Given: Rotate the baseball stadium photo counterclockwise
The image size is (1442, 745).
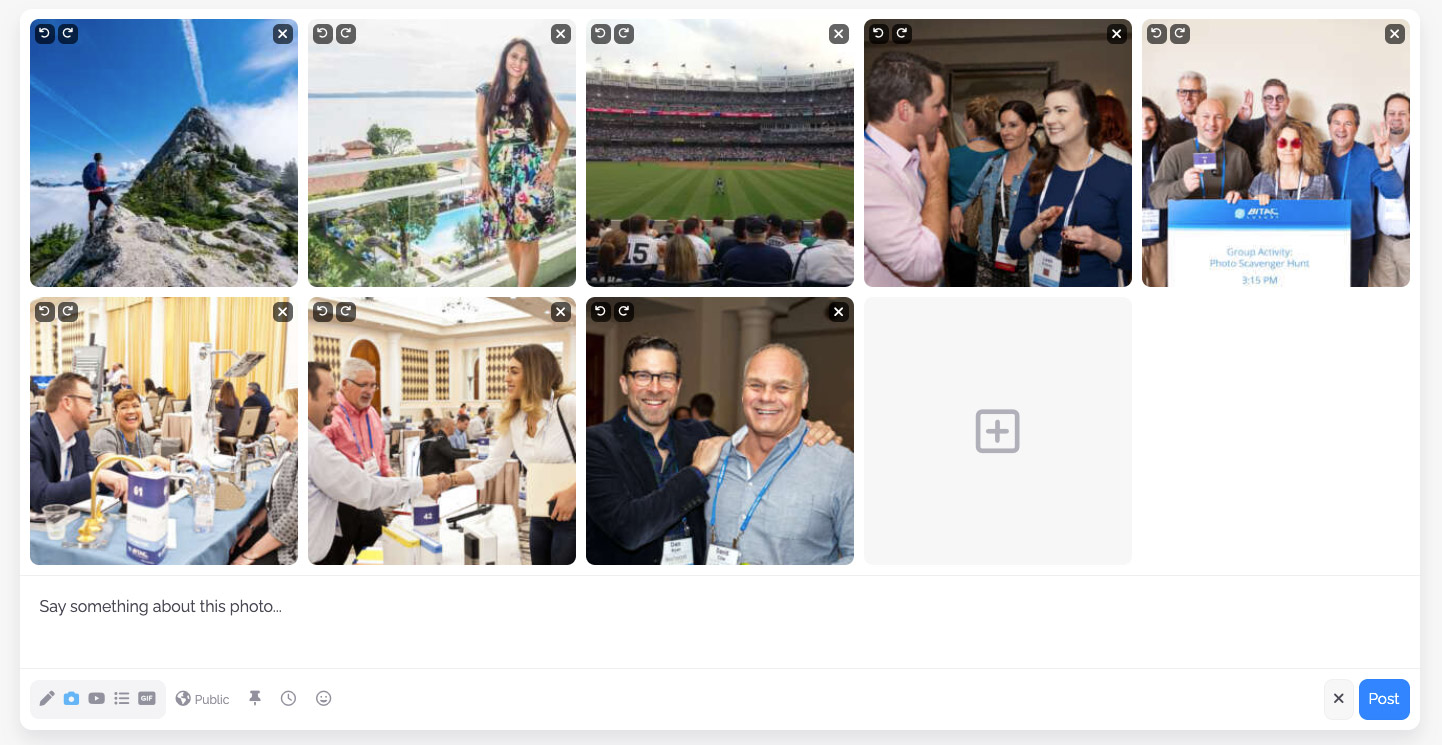Looking at the screenshot, I should (x=600, y=34).
